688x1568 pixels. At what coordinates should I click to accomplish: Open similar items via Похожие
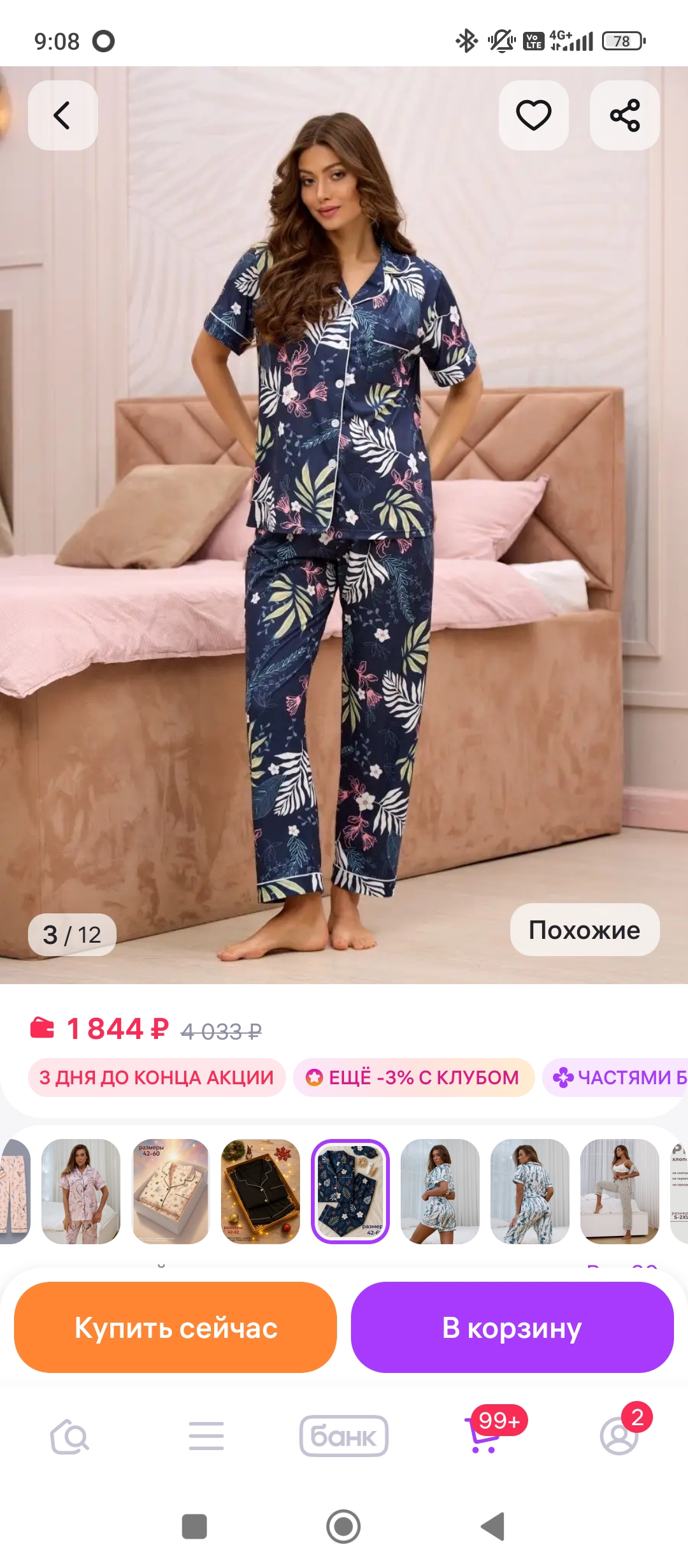[584, 930]
